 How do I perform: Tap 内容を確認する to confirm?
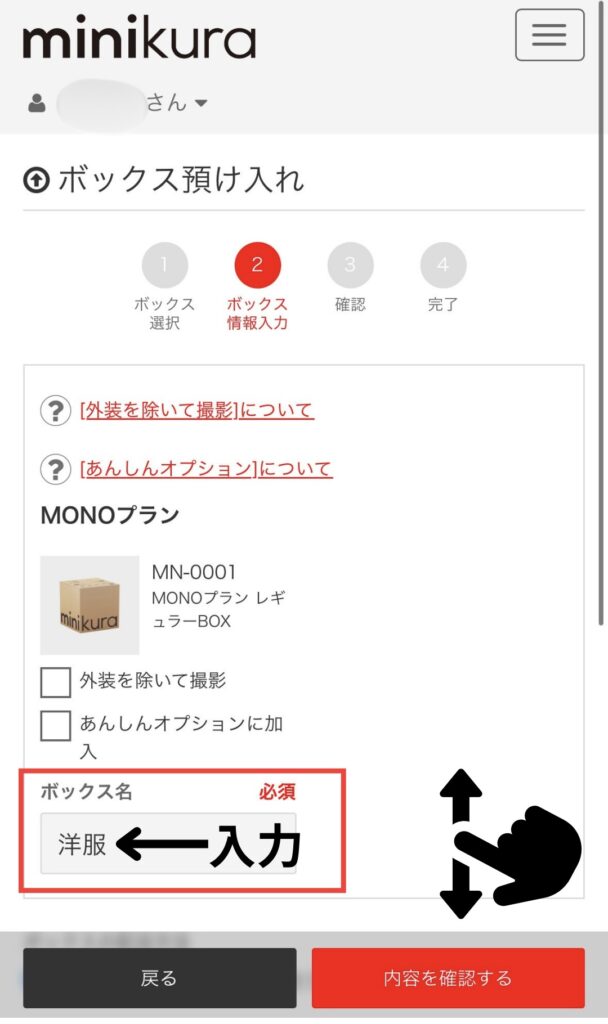pos(448,978)
